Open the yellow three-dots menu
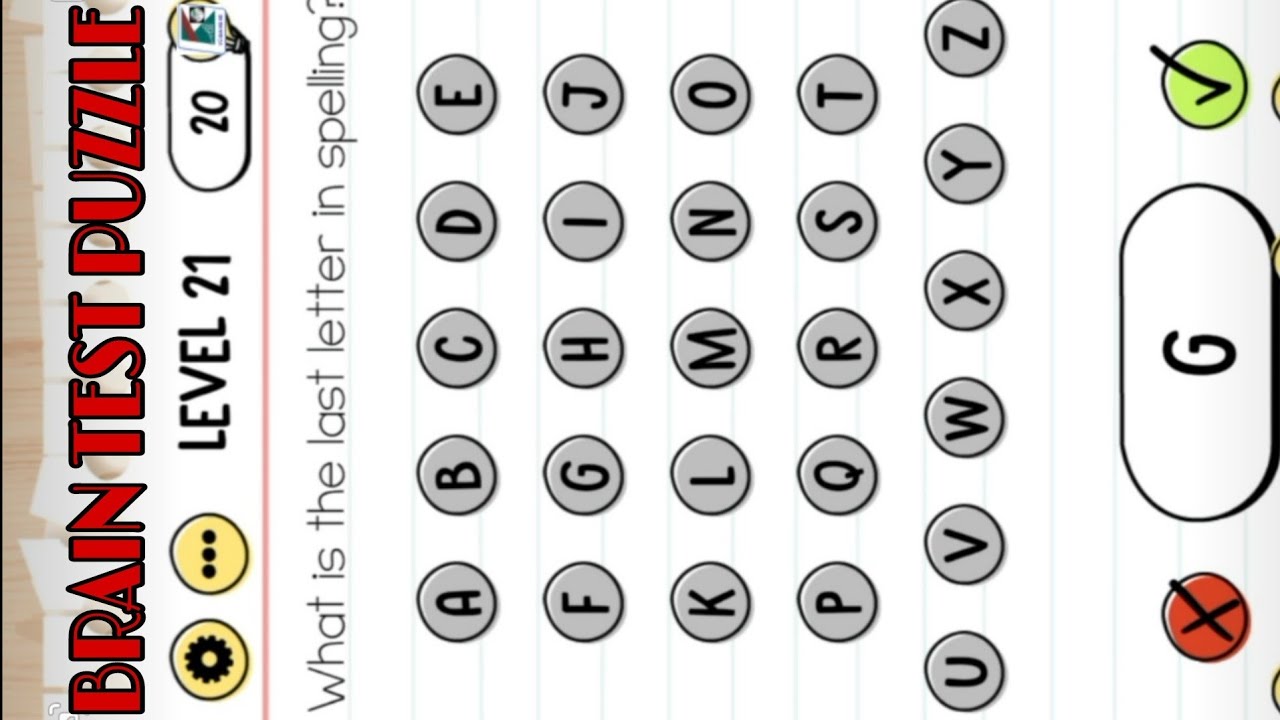Screen dimensions: 1280x720 209,552
